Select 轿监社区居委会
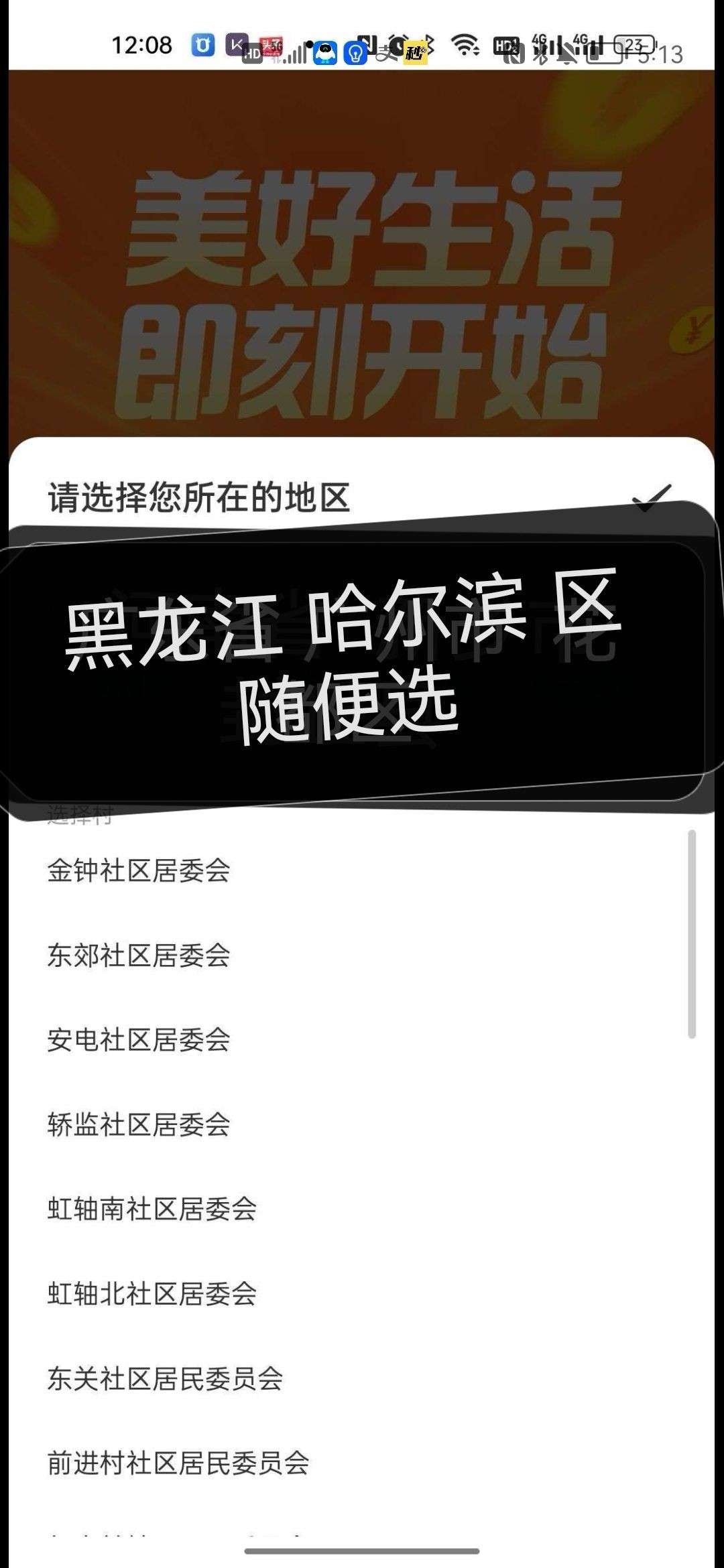The height and width of the screenshot is (1568, 724). (139, 1124)
